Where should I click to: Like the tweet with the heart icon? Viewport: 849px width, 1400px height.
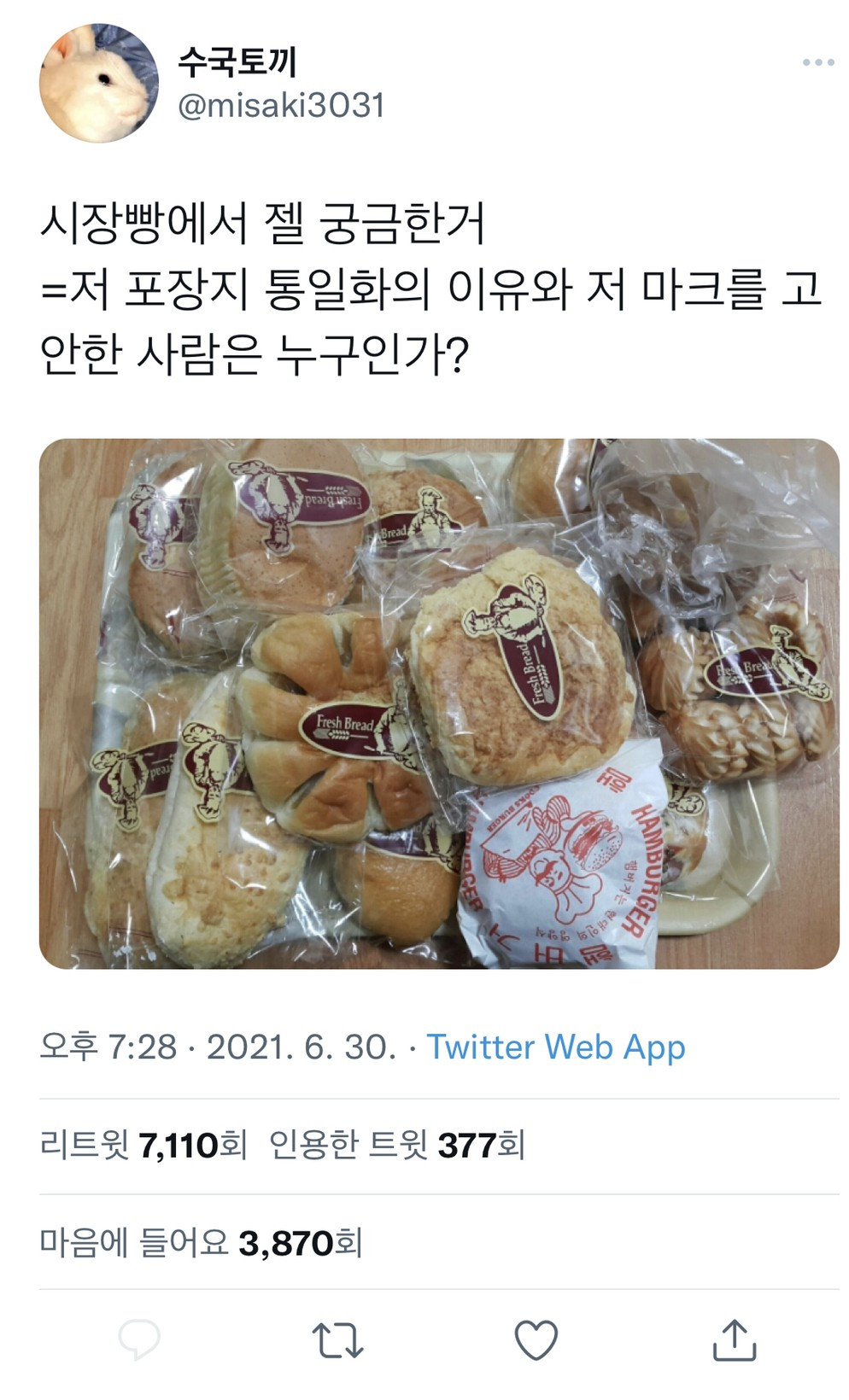point(536,1339)
